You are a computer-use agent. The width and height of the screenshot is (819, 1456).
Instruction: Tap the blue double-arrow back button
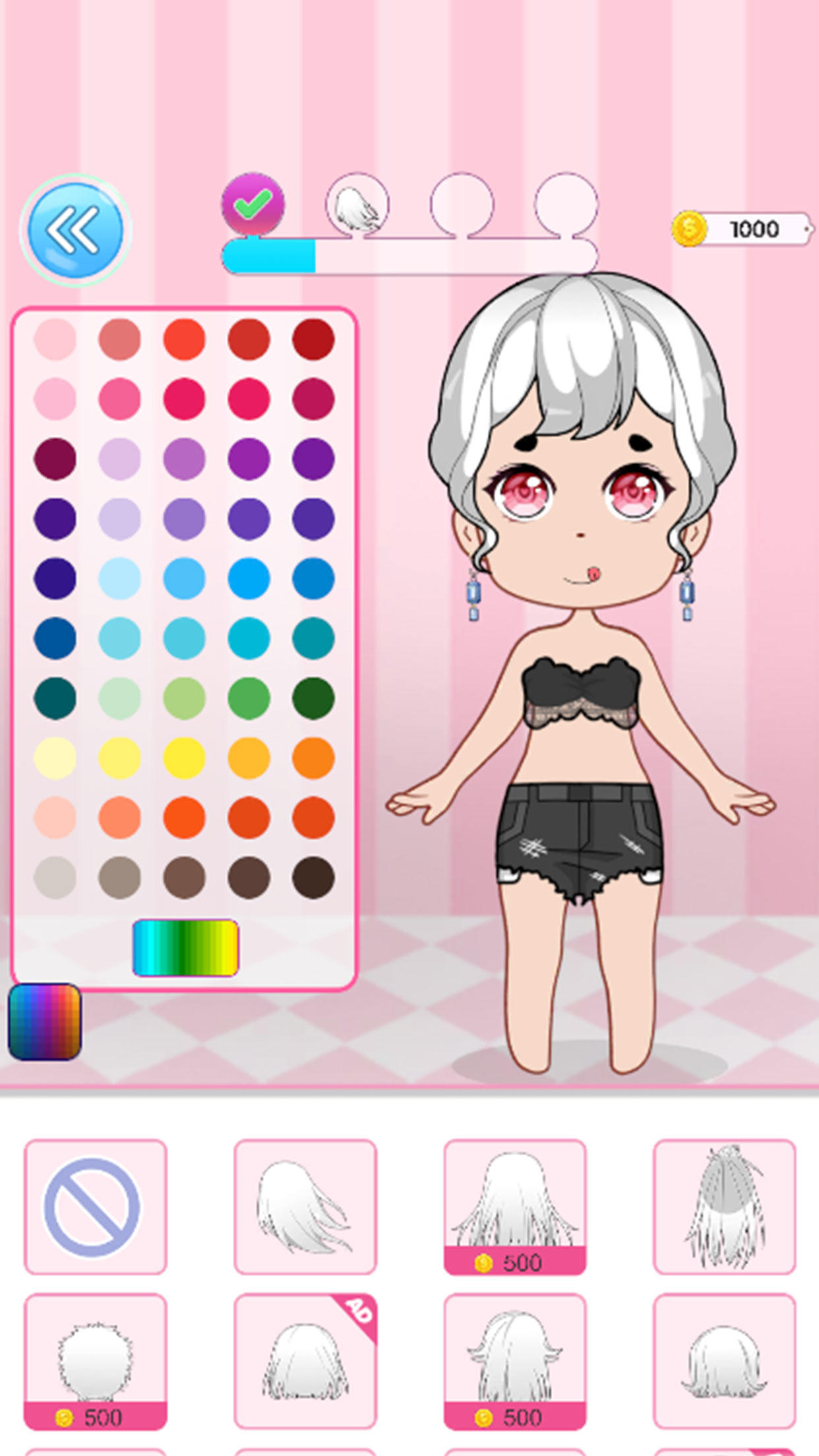[x=75, y=230]
